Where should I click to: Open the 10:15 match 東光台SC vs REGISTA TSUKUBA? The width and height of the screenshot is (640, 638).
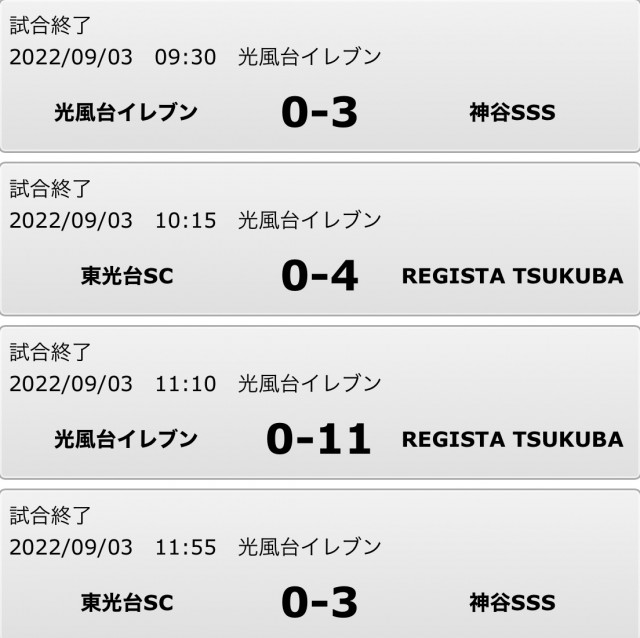[319, 275]
